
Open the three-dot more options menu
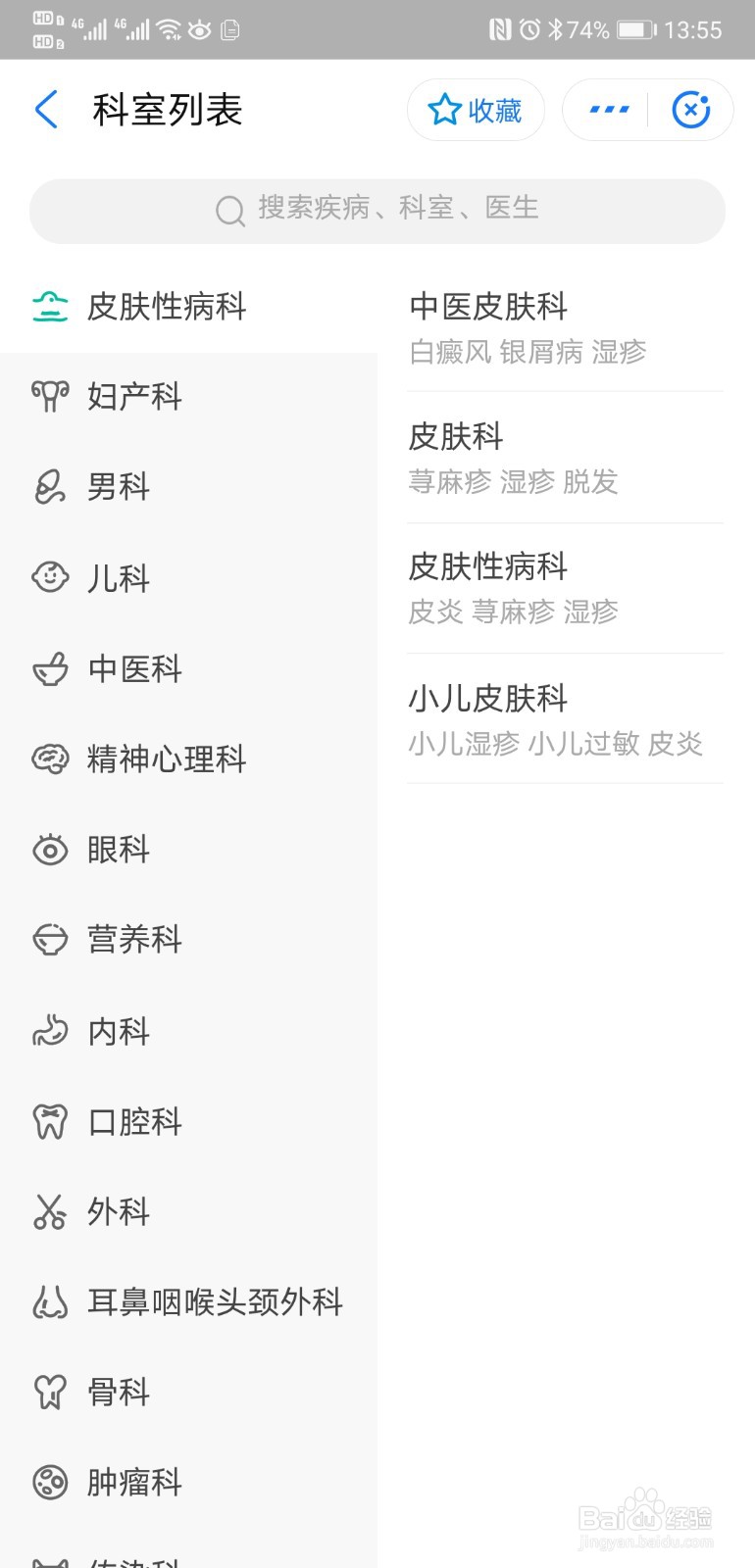point(608,110)
